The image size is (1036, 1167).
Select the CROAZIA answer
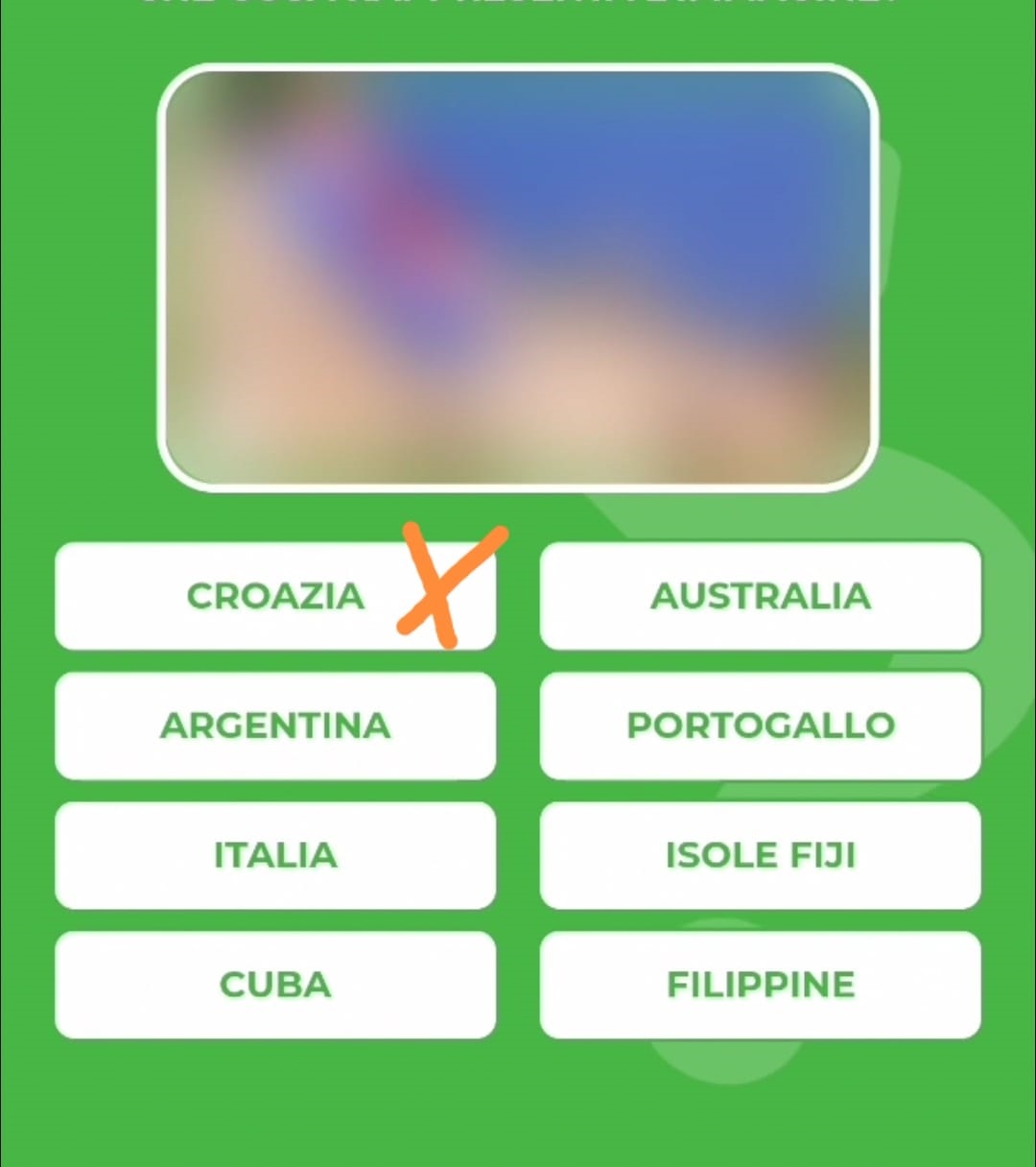tap(275, 596)
